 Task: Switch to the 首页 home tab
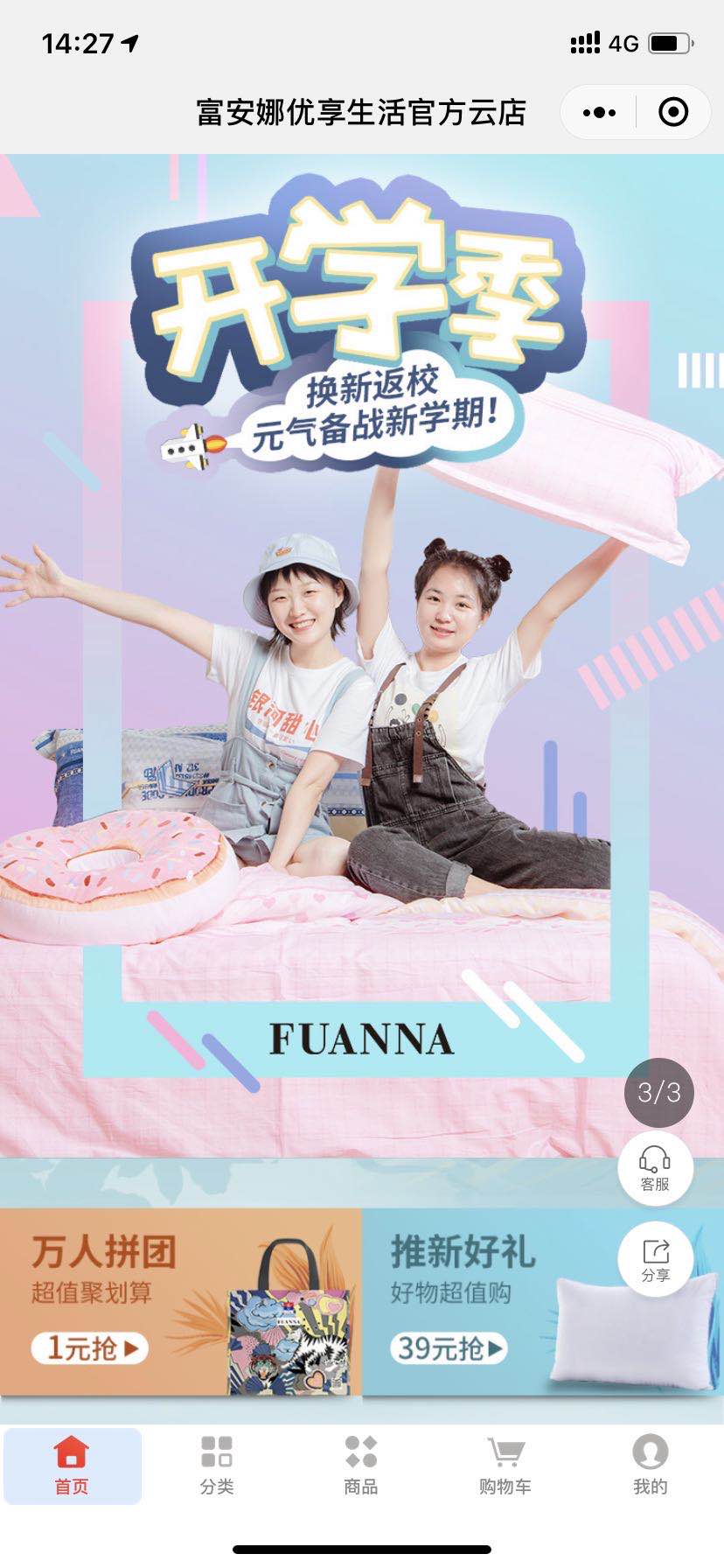pyautogui.click(x=72, y=1466)
